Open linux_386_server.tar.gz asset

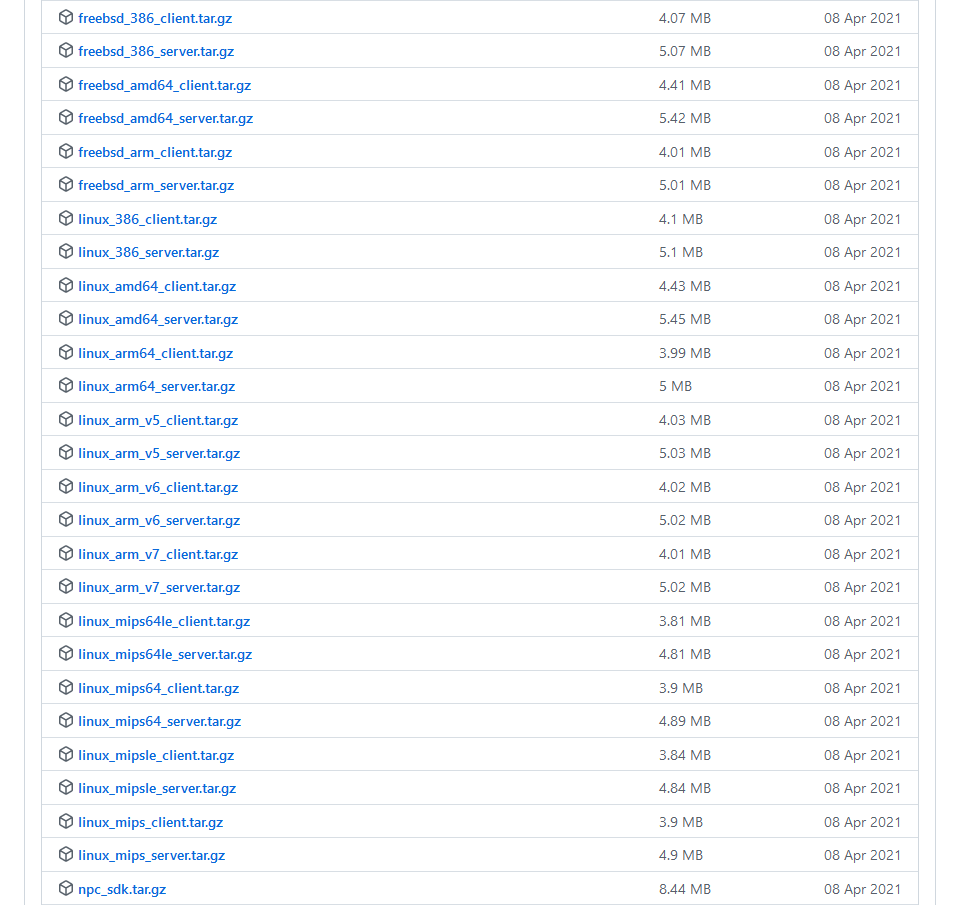click(x=148, y=252)
